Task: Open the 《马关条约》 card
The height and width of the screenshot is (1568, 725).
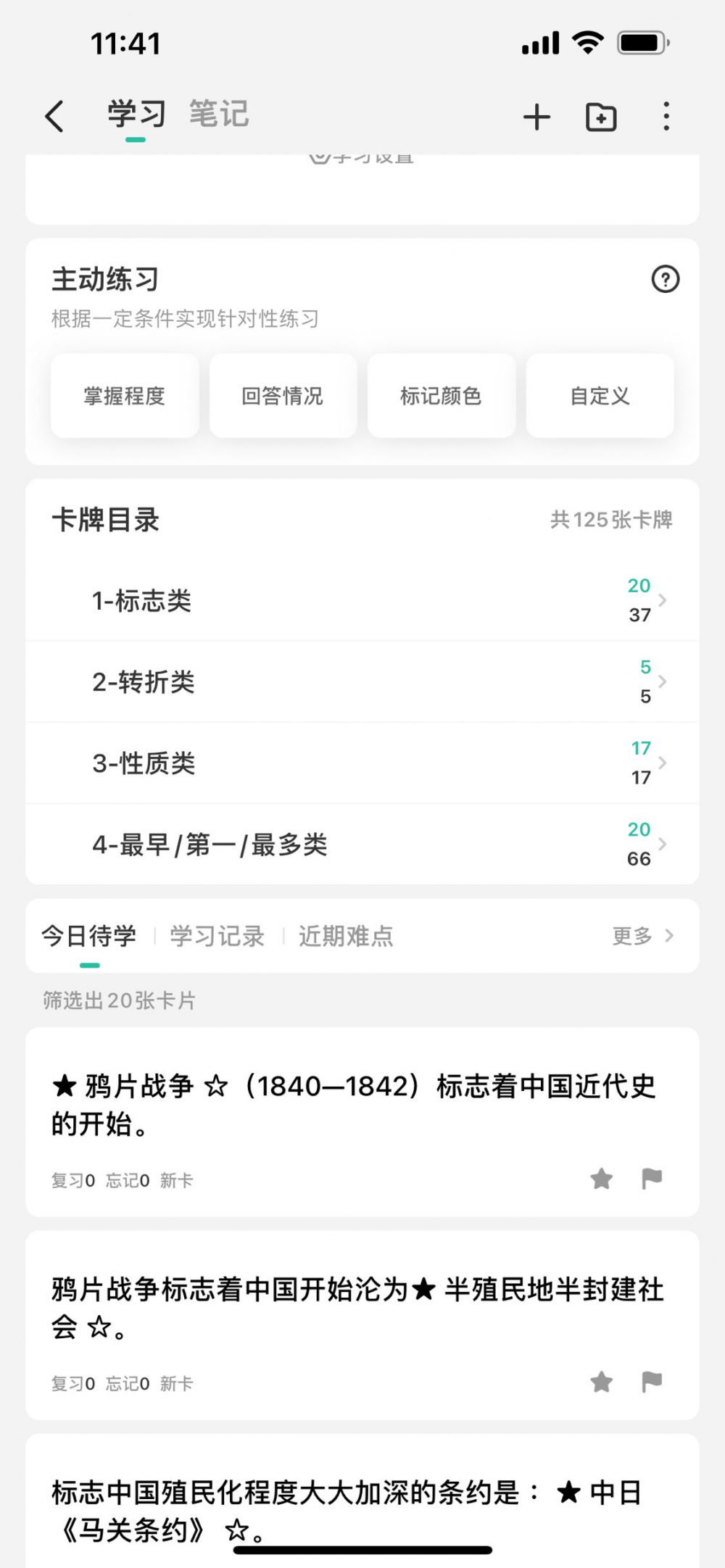Action: point(362,1501)
